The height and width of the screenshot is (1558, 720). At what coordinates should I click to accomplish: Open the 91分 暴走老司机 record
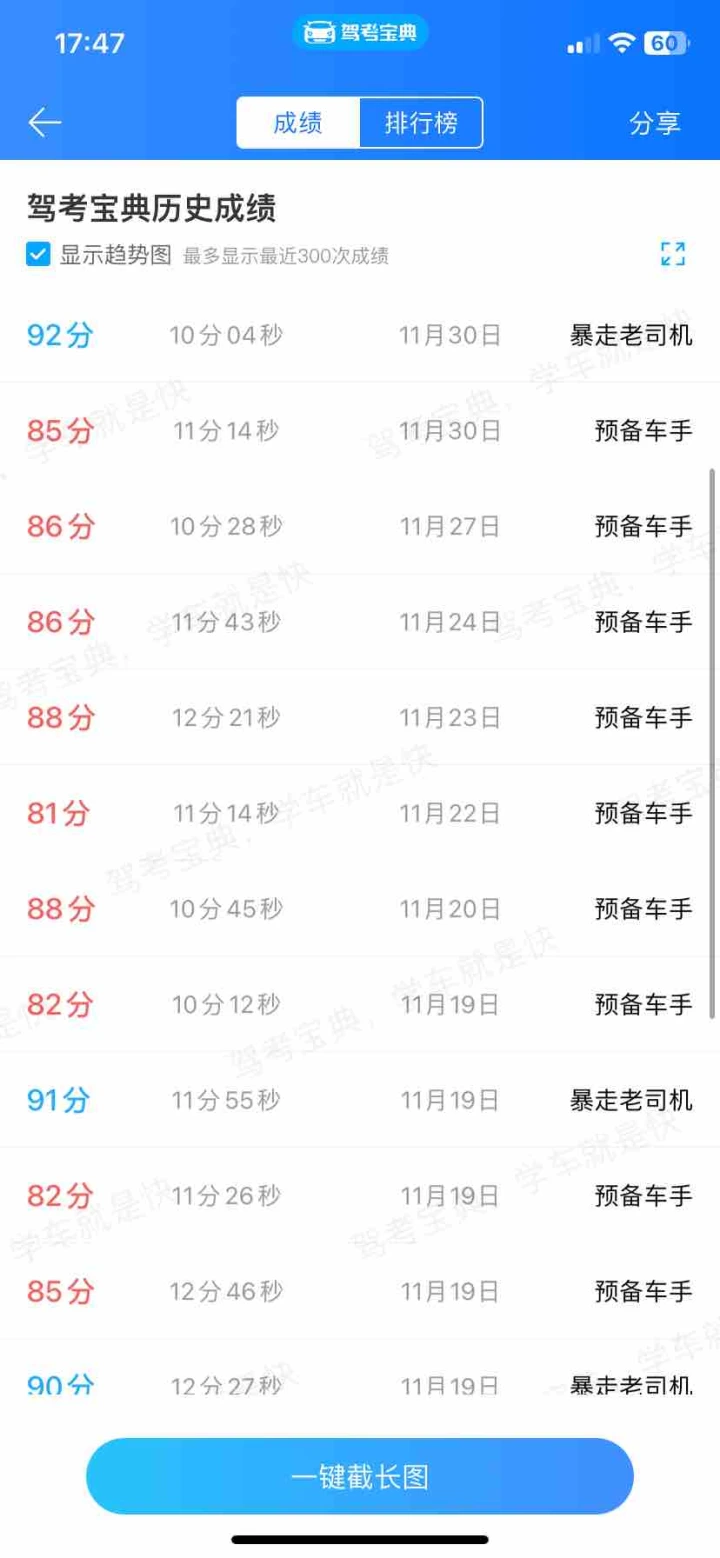pyautogui.click(x=360, y=1100)
